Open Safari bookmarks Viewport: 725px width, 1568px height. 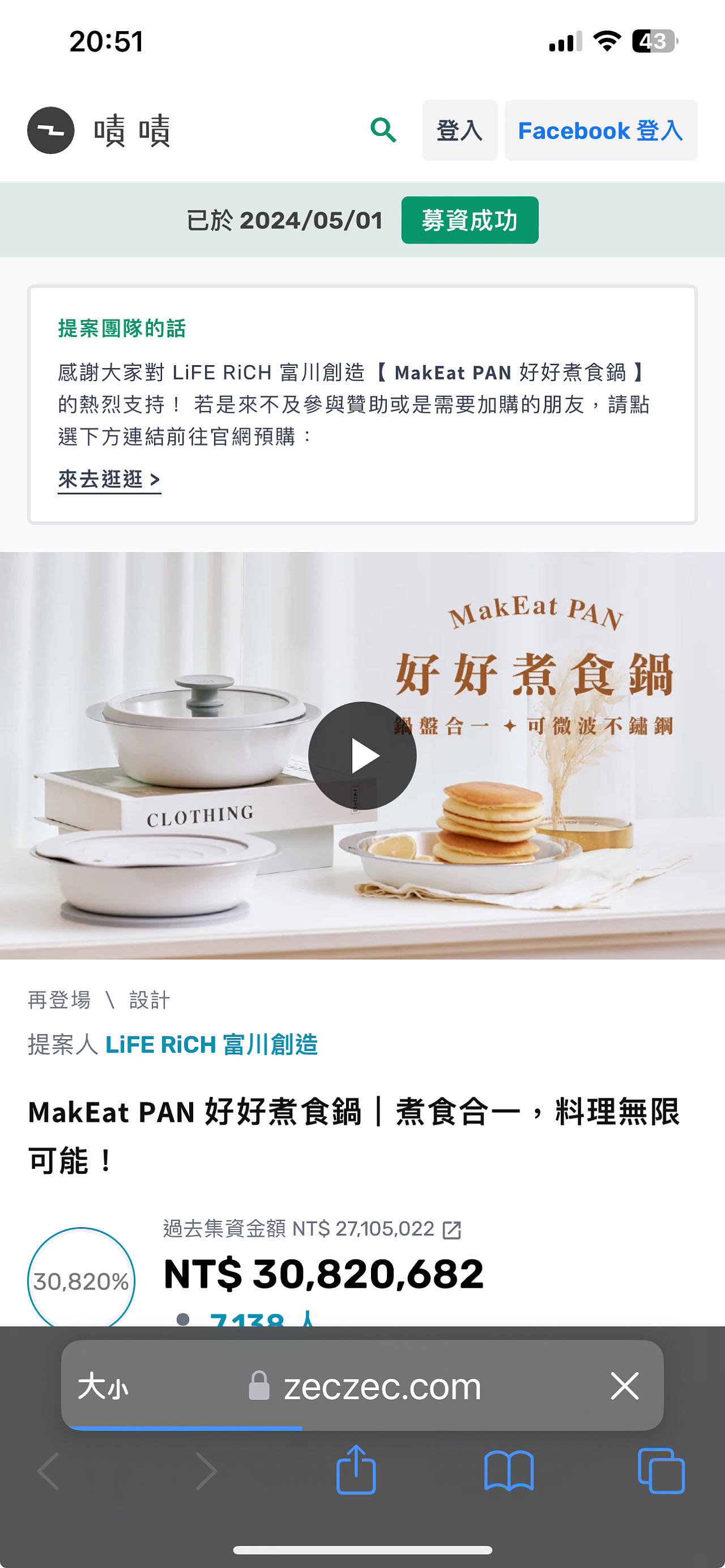click(x=509, y=1469)
